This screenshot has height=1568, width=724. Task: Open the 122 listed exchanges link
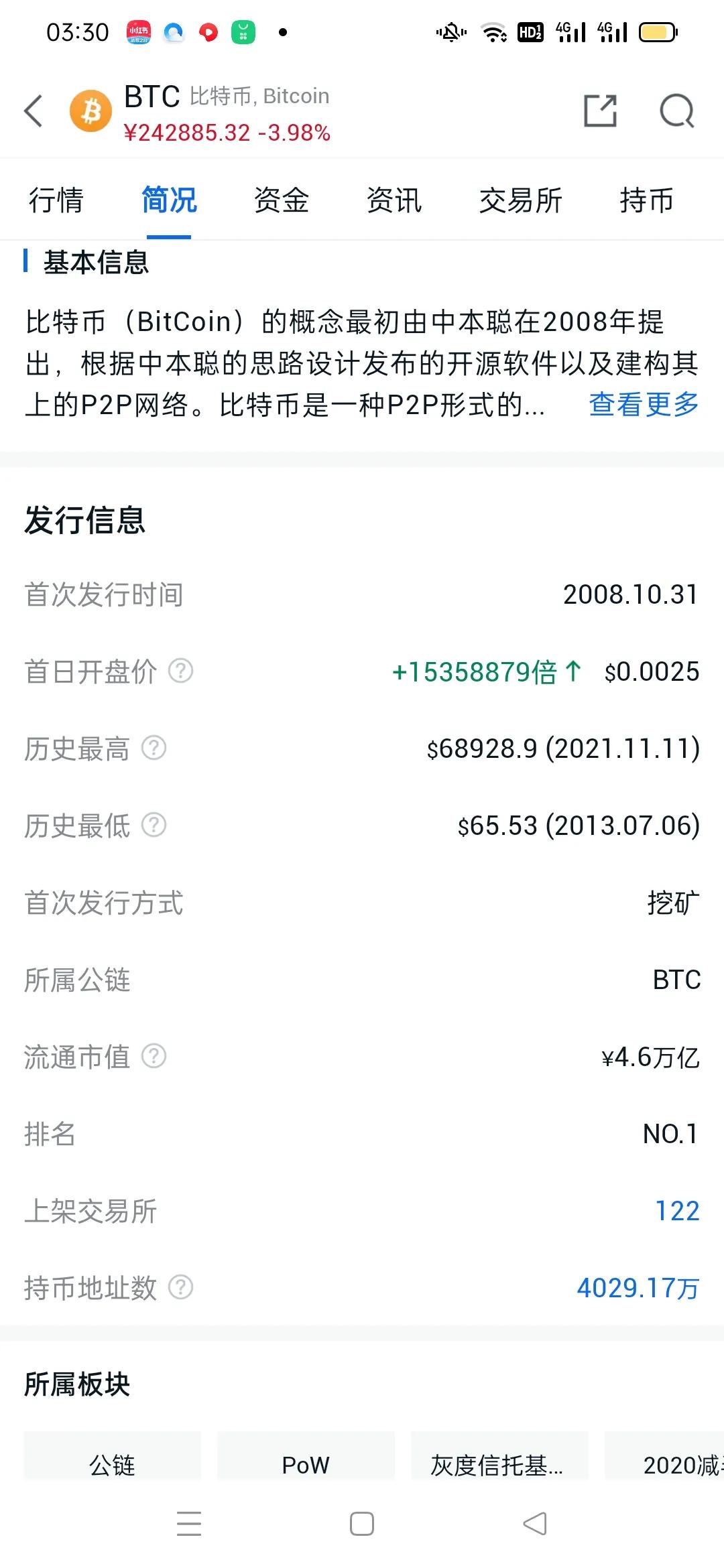pyautogui.click(x=677, y=1209)
